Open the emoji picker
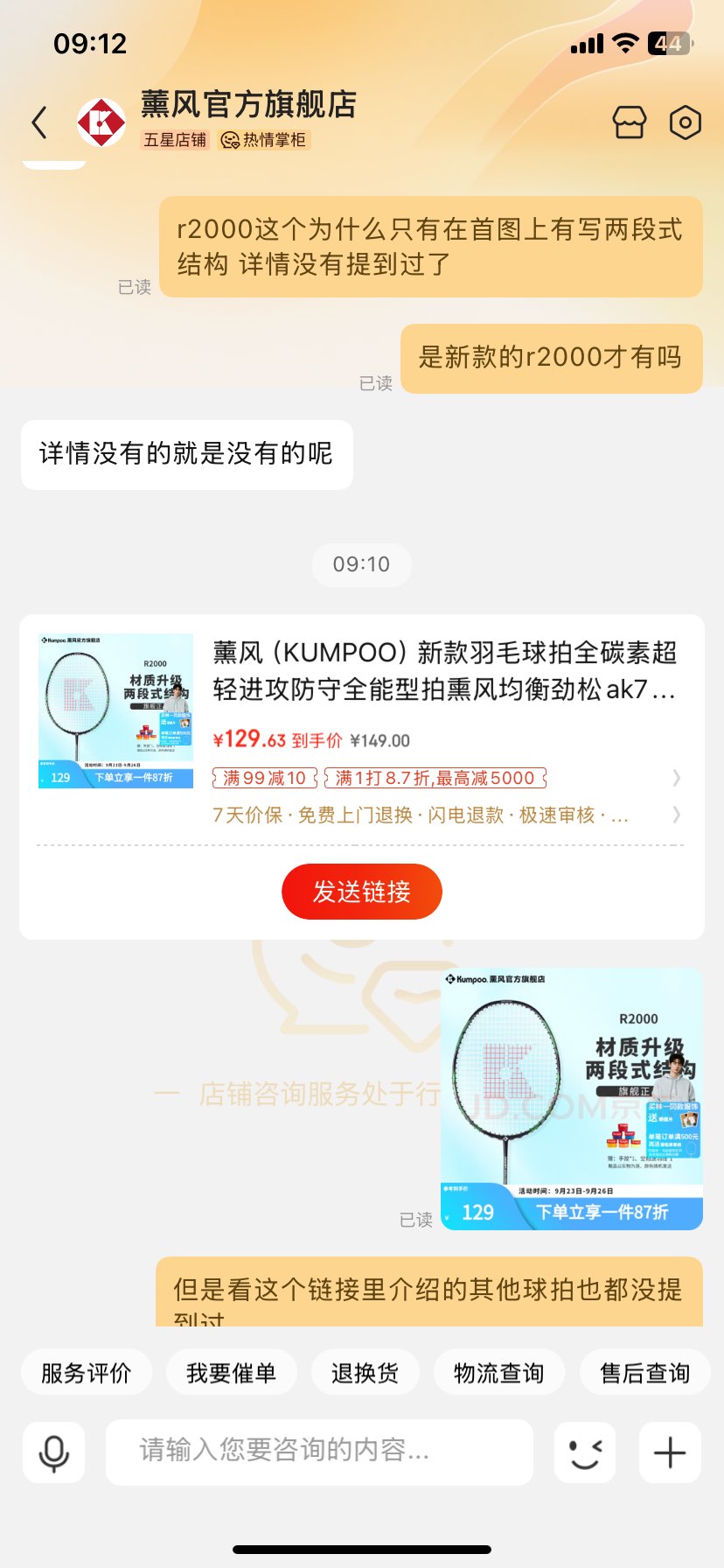Viewport: 724px width, 1568px height. 585,1452
